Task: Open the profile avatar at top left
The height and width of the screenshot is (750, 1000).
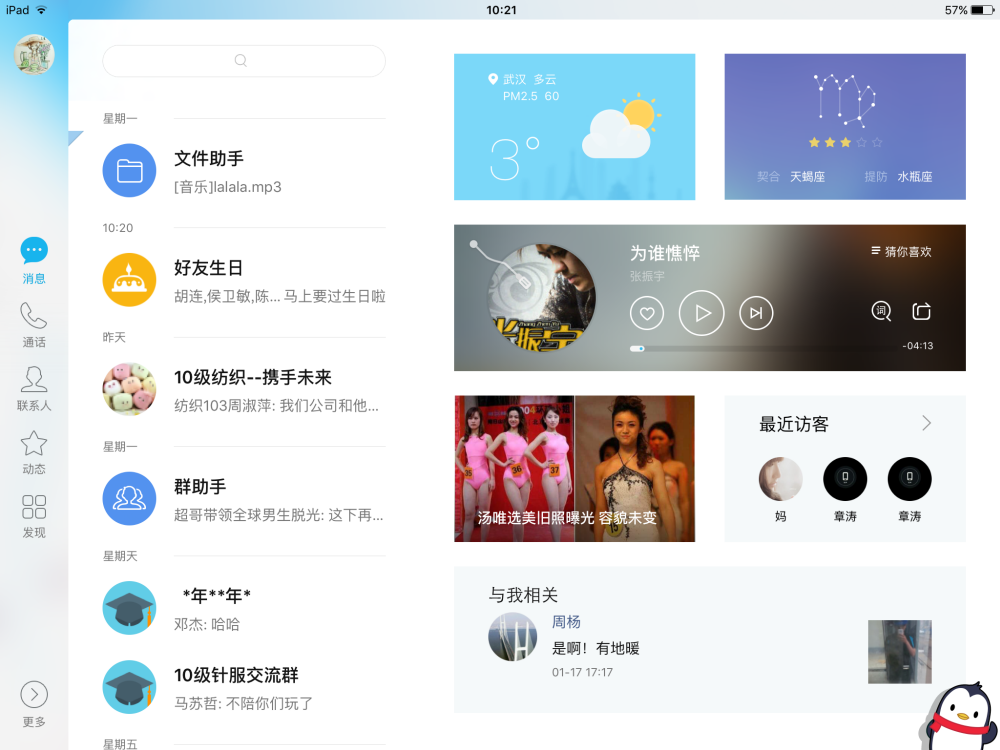Action: pyautogui.click(x=34, y=54)
